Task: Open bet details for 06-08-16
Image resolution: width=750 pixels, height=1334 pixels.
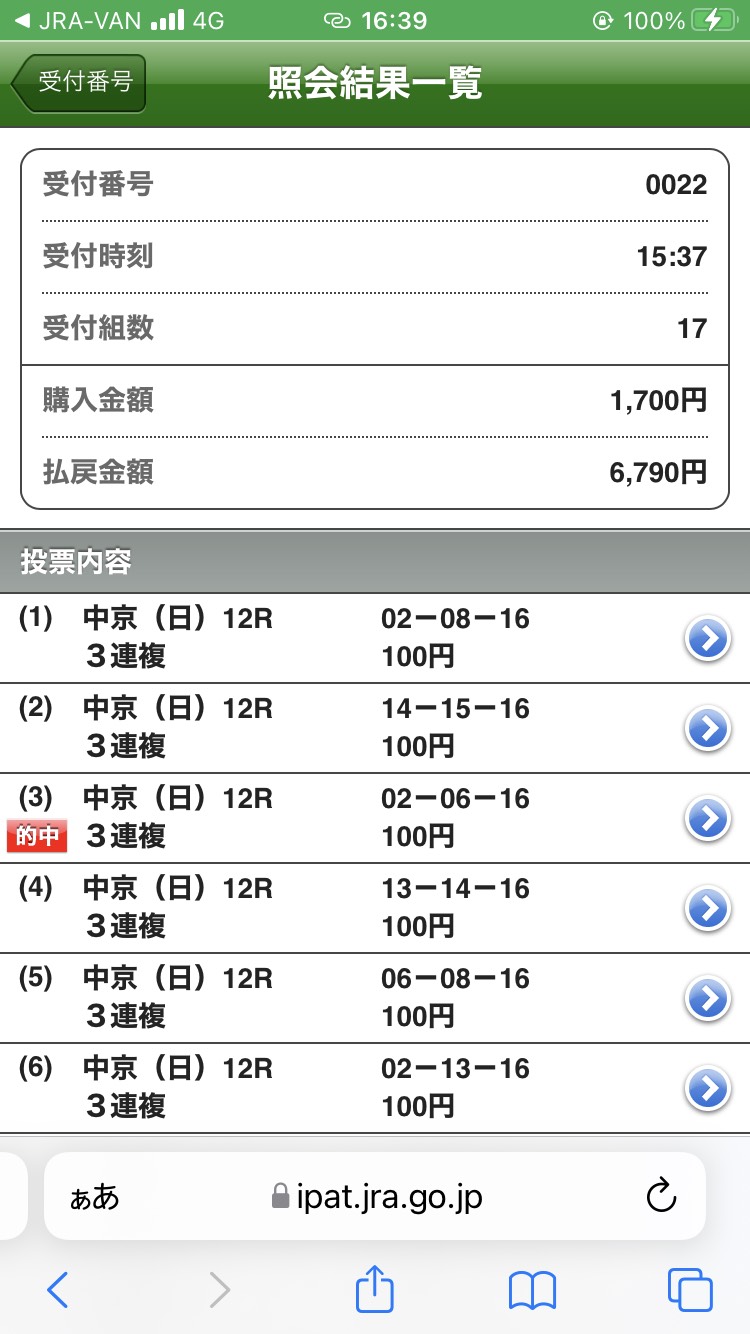Action: pos(708,998)
